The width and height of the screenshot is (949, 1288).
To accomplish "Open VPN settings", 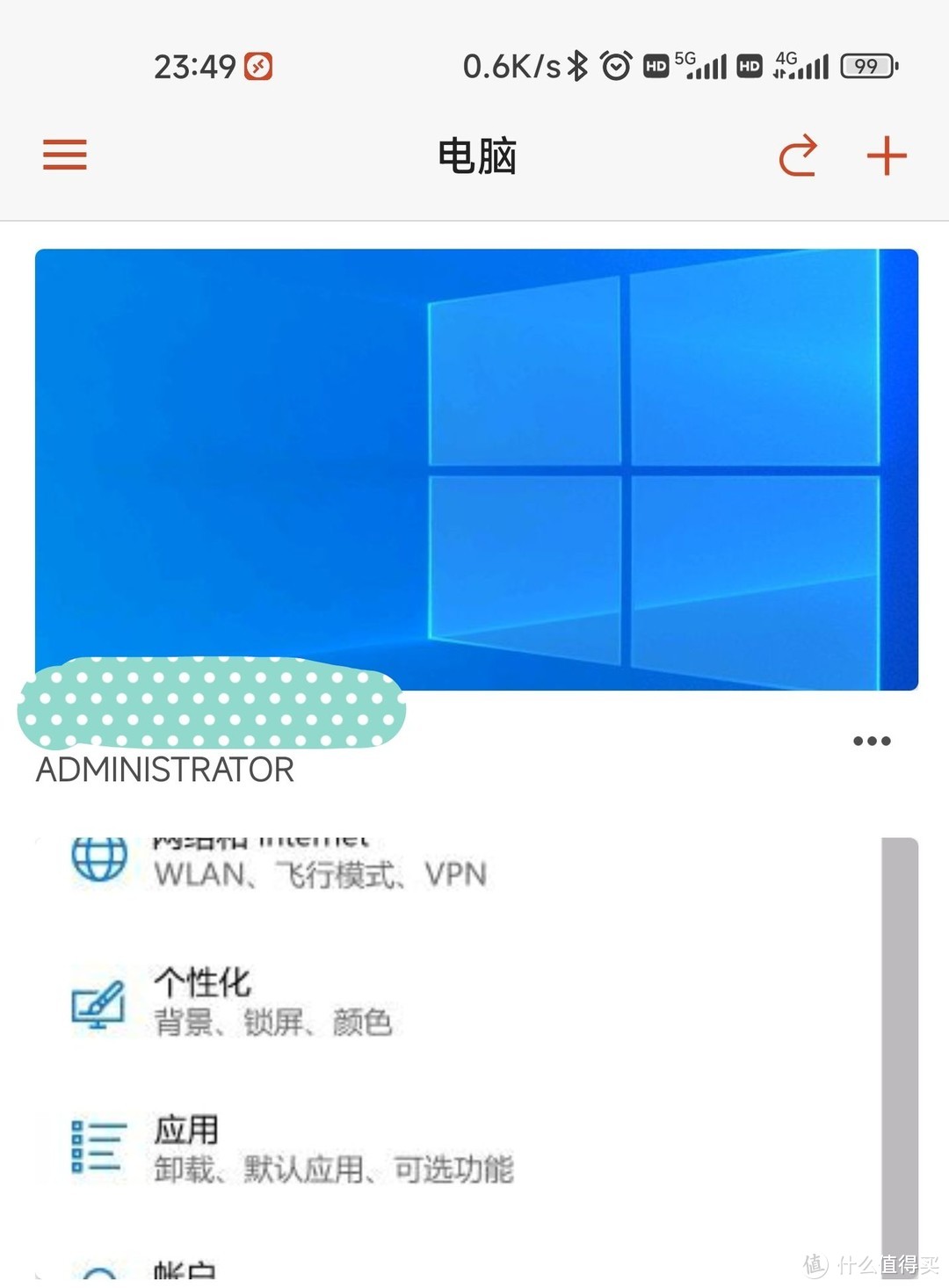I will pyautogui.click(x=456, y=873).
